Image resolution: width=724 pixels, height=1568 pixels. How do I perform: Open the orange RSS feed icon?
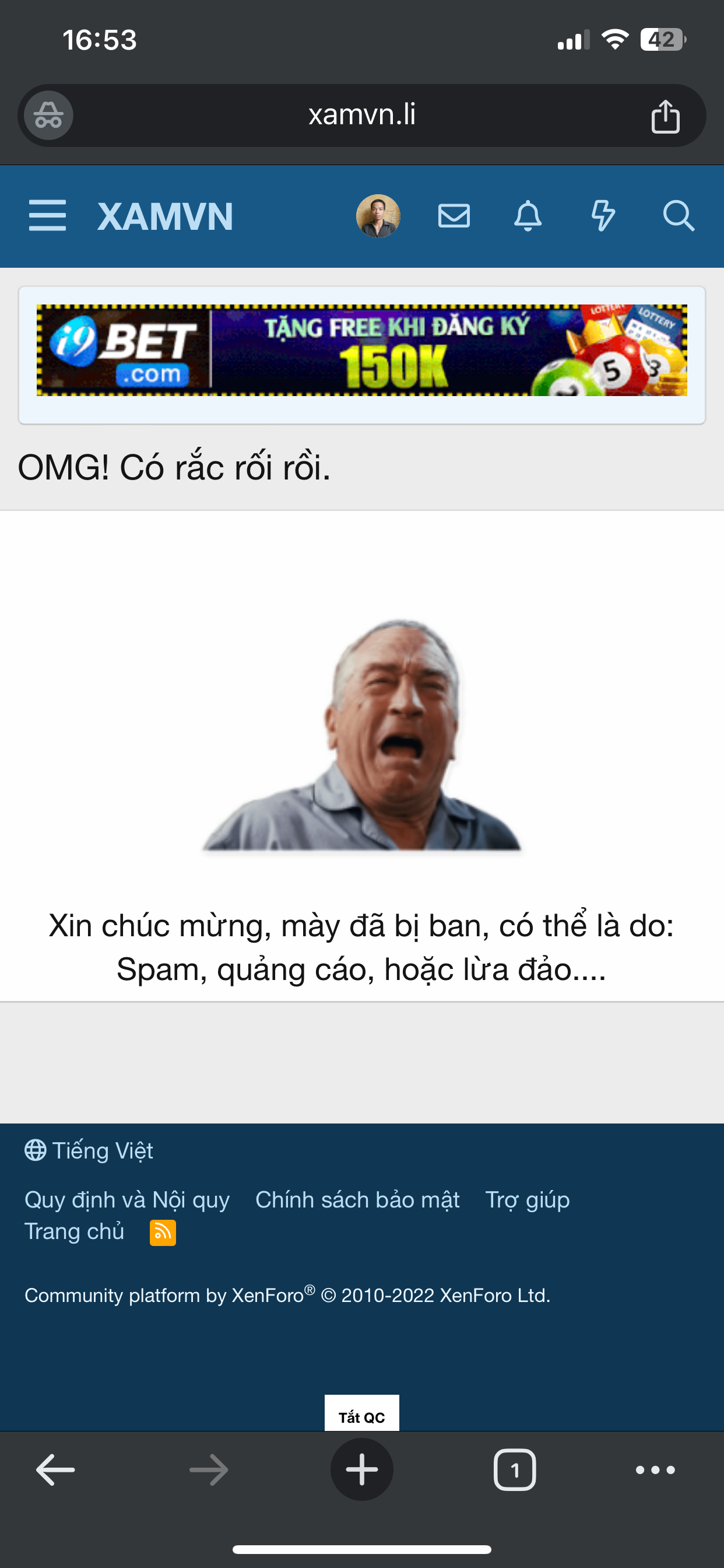tap(163, 1233)
